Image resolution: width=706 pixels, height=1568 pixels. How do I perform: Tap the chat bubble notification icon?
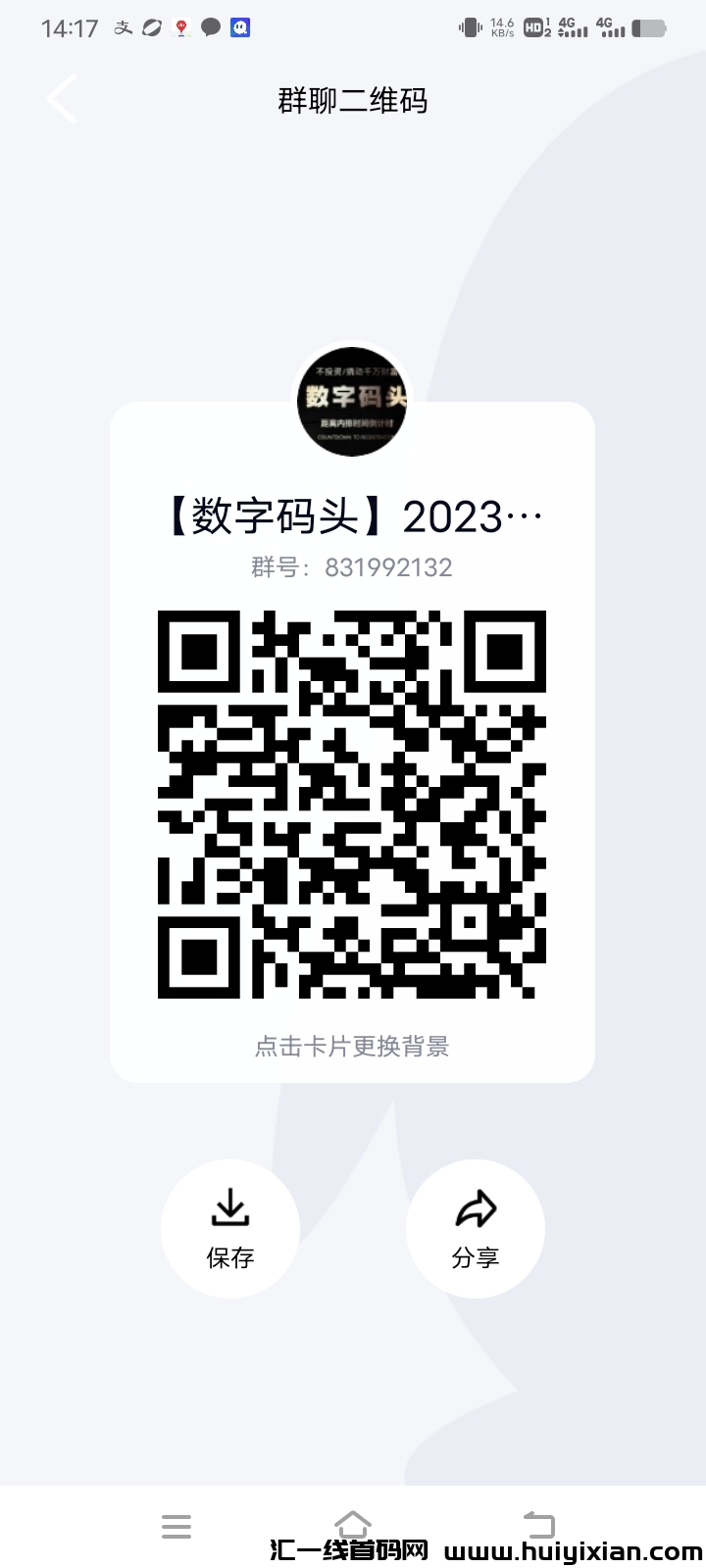[x=208, y=27]
